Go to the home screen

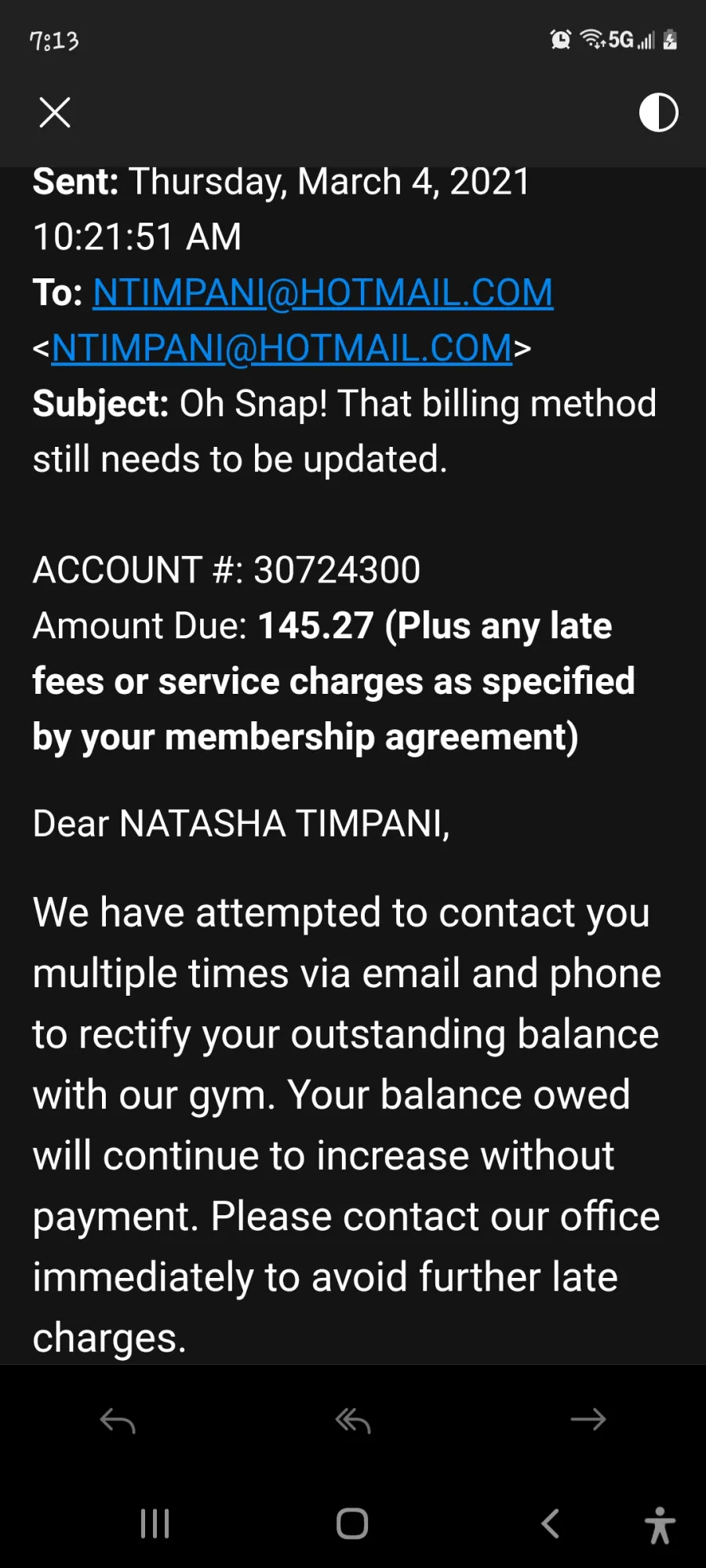tap(352, 1524)
